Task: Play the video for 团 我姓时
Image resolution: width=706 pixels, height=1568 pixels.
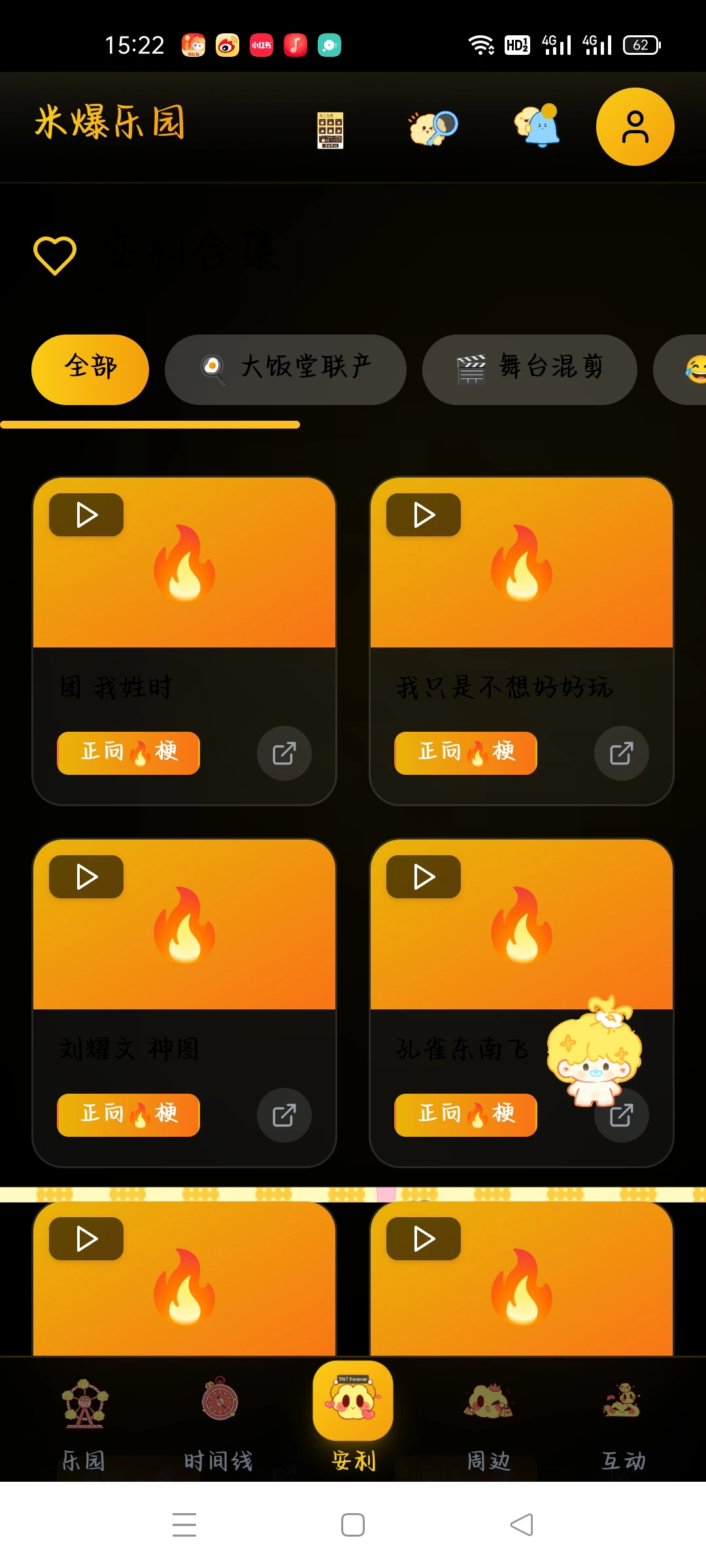Action: point(86,515)
